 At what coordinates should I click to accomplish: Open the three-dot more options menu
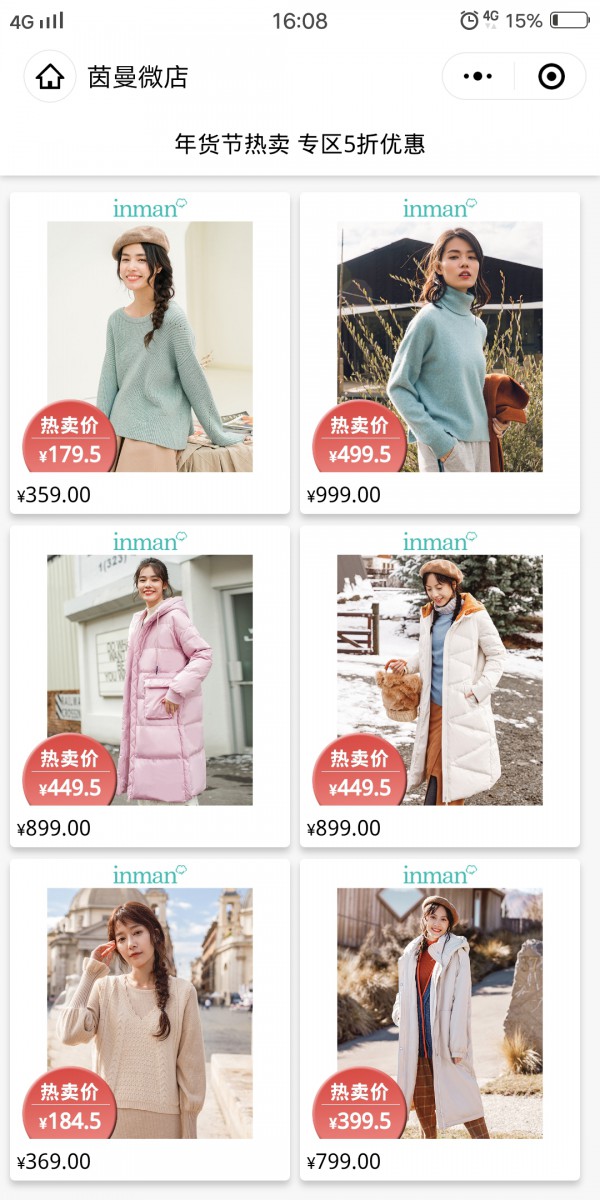tap(478, 77)
